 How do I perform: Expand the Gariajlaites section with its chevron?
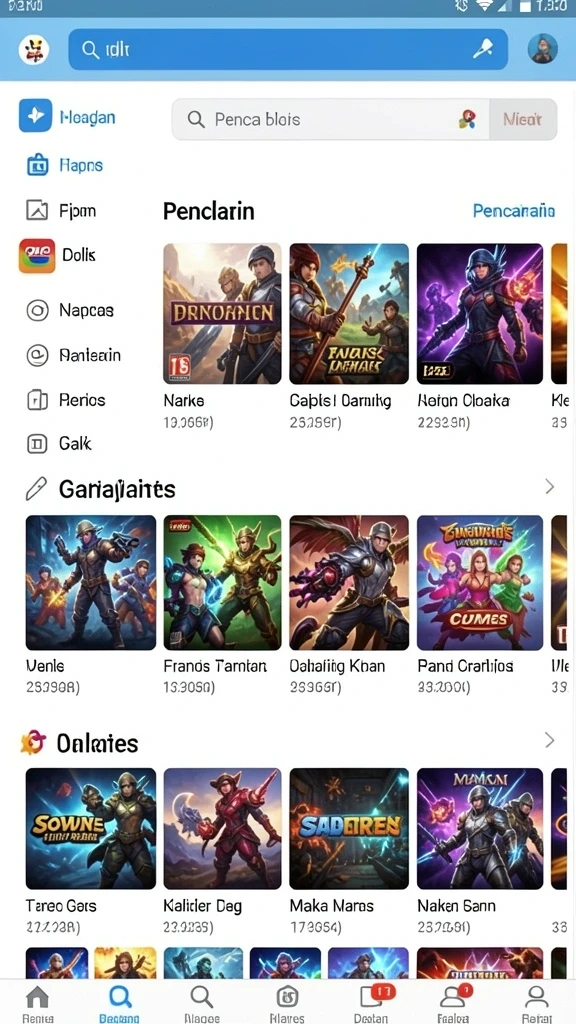(x=549, y=487)
